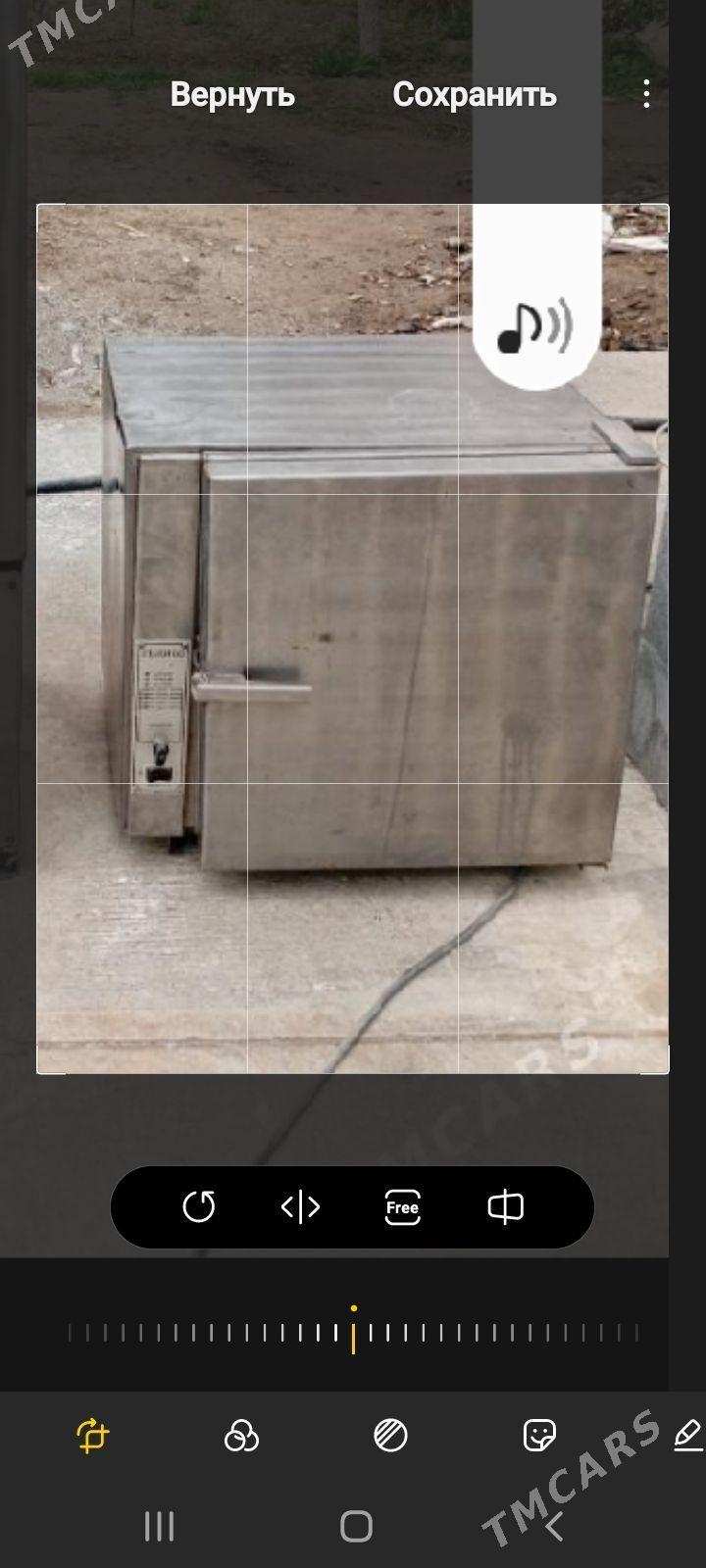Open the drawing pen tab
Screen dimensions: 706x1568
tap(688, 1436)
